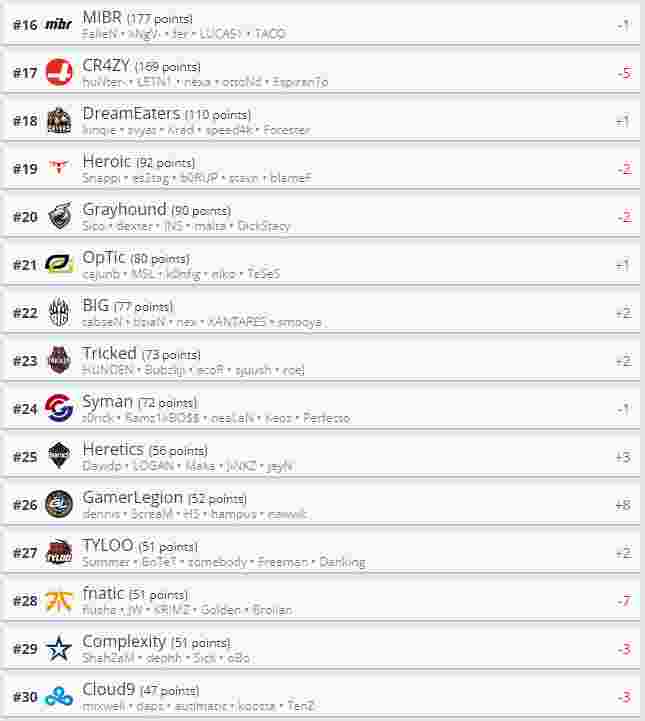Select the TYLOO team row
The image size is (645, 721).
(x=320, y=552)
